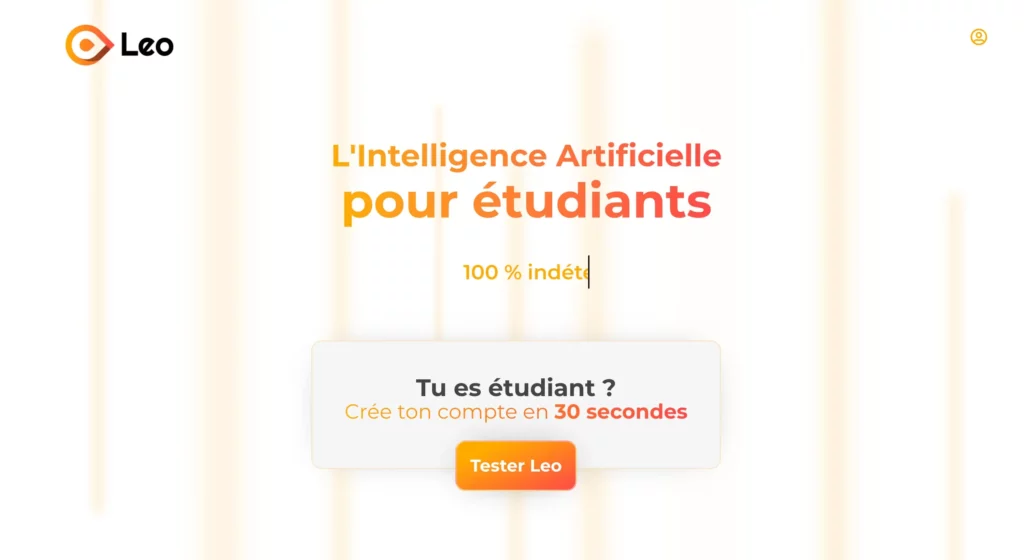The height and width of the screenshot is (560, 1024).
Task: Tap the Tester Leo button
Action: pos(515,466)
